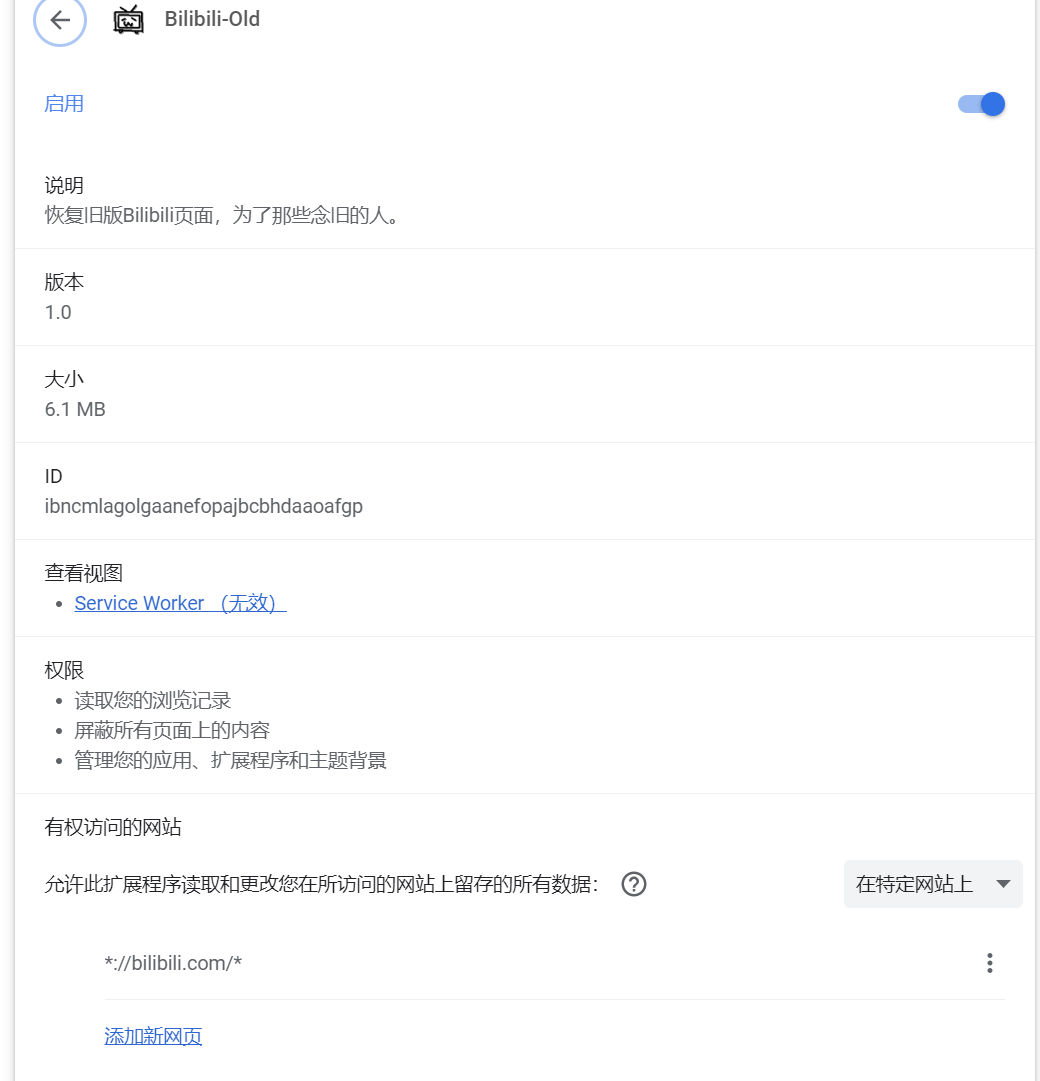Viewport: 1040px width, 1081px height.
Task: Click 添加新网页 to add a new site
Action: [x=153, y=1036]
